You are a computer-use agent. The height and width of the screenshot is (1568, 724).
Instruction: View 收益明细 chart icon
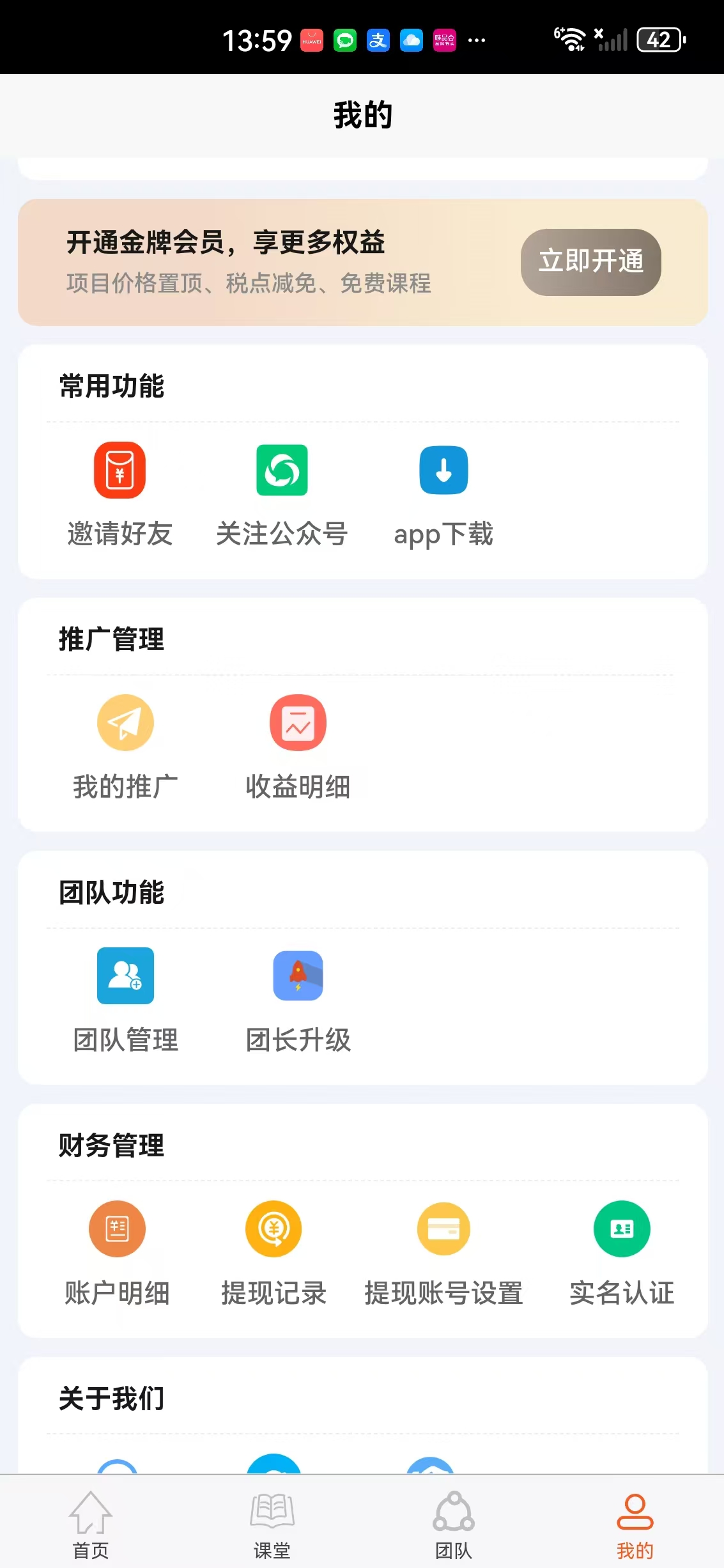pos(297,722)
